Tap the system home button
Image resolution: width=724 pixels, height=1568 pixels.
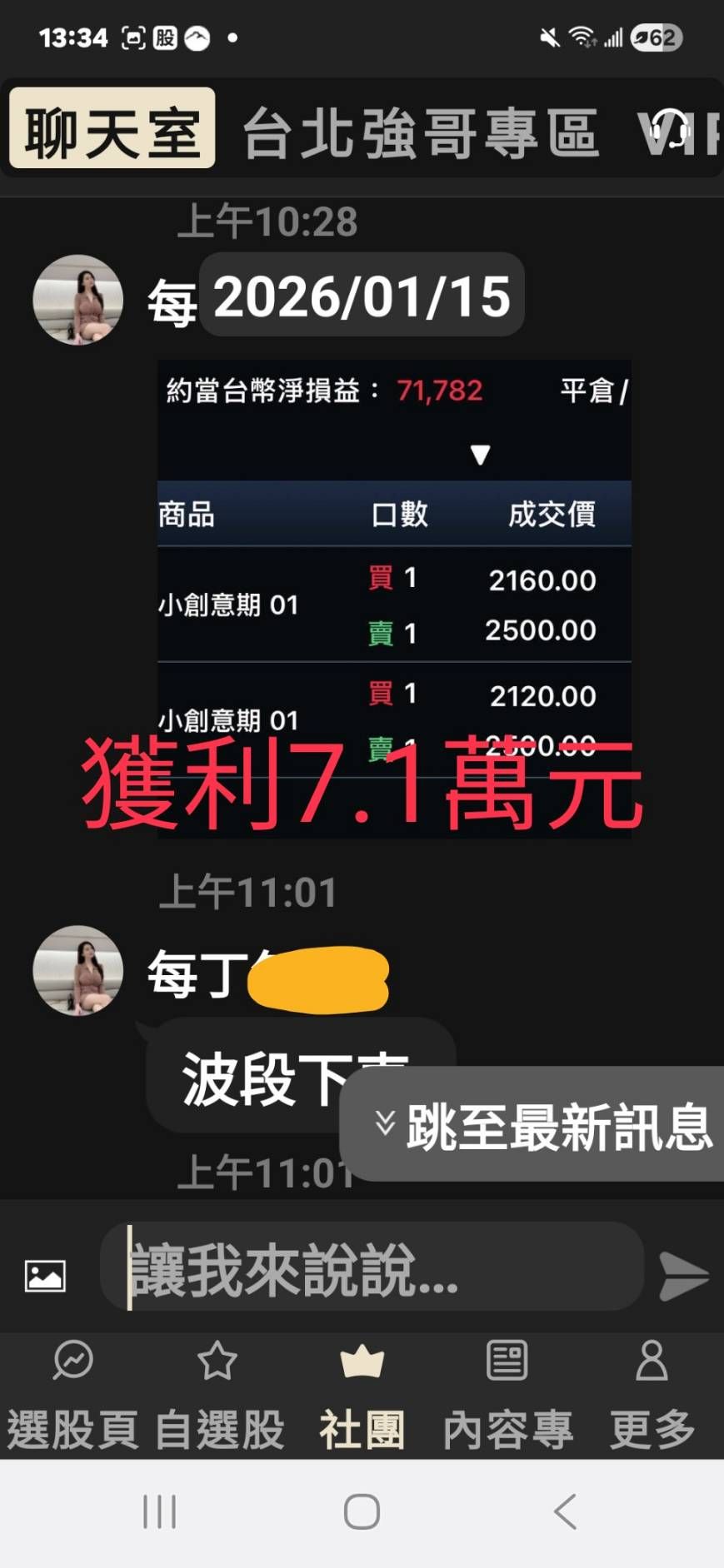pos(362,1511)
